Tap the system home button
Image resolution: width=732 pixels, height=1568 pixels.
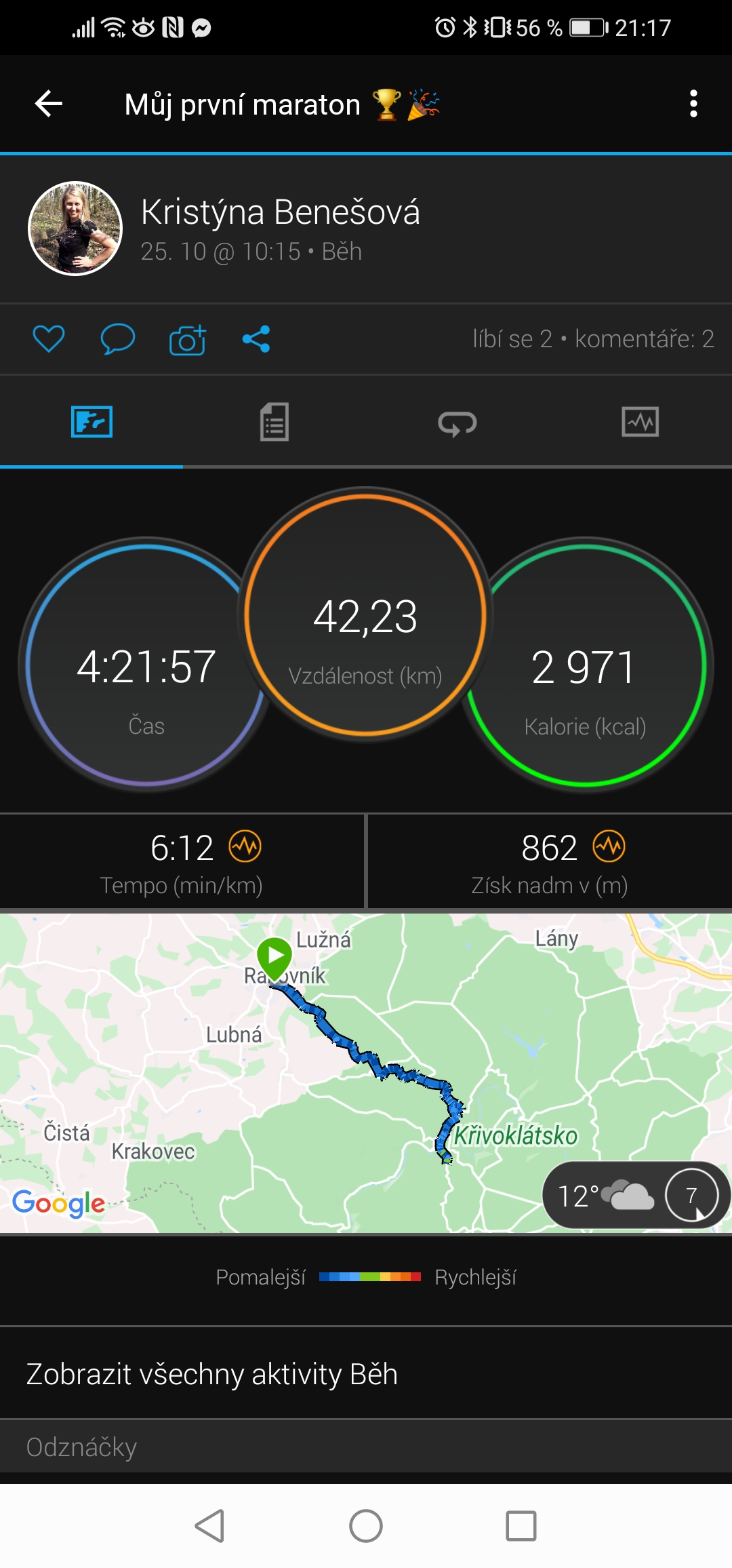click(x=366, y=1526)
